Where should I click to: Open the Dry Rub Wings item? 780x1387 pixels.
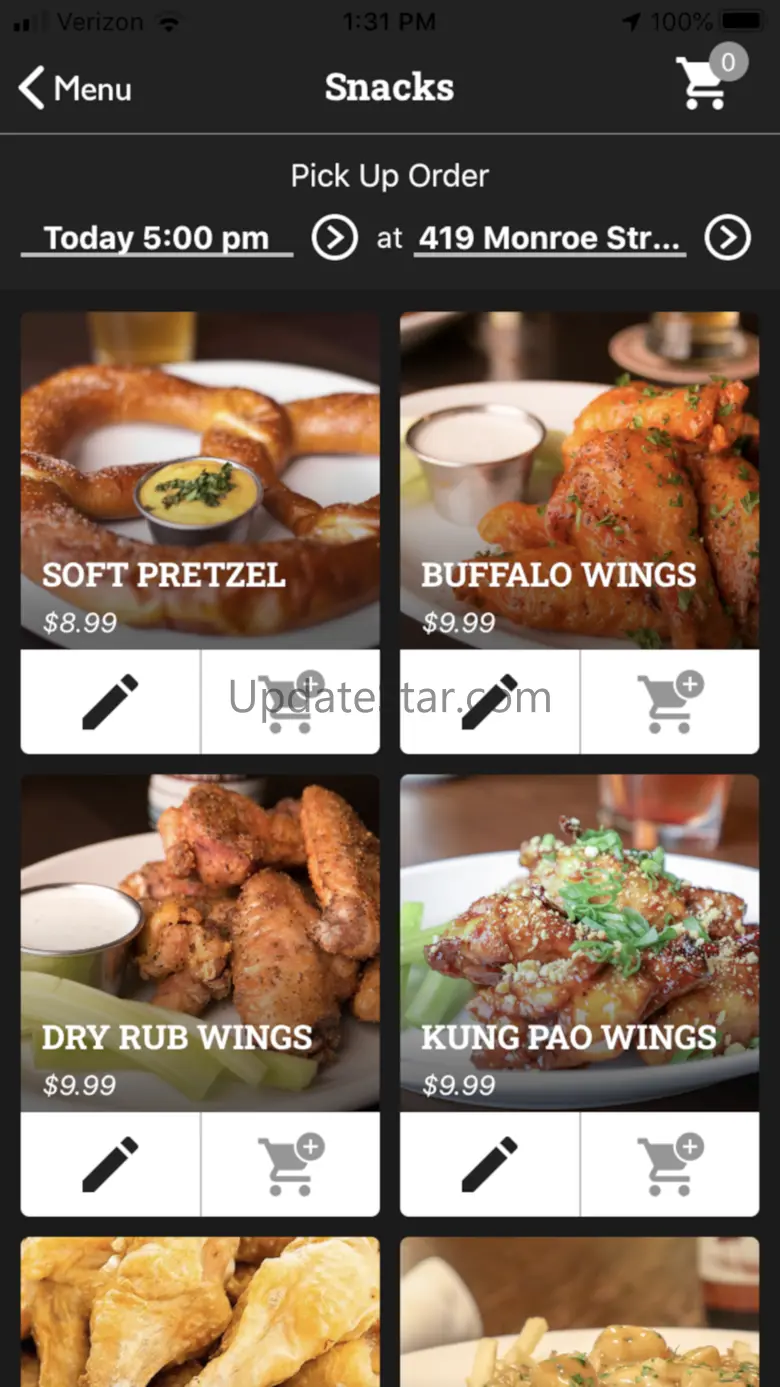click(200, 942)
